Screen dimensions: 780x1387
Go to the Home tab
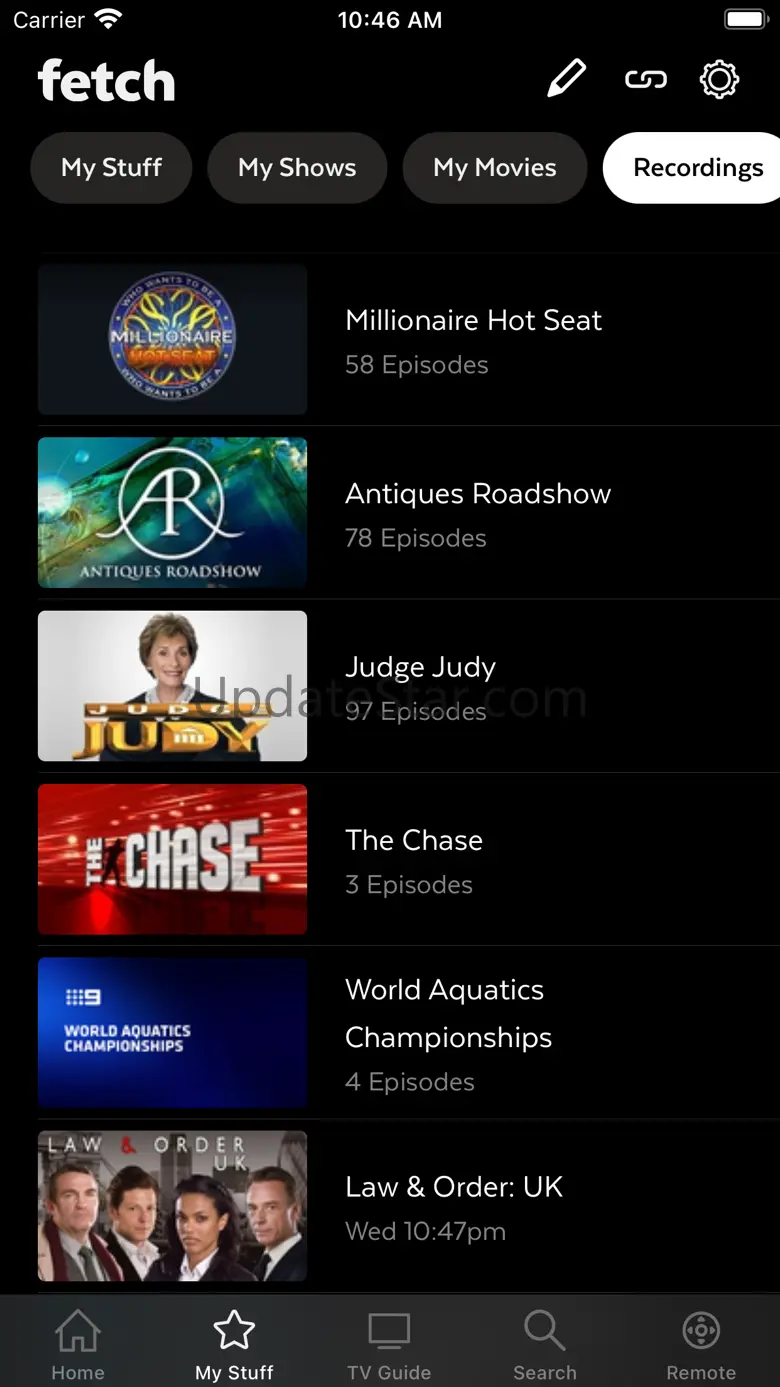click(78, 1345)
